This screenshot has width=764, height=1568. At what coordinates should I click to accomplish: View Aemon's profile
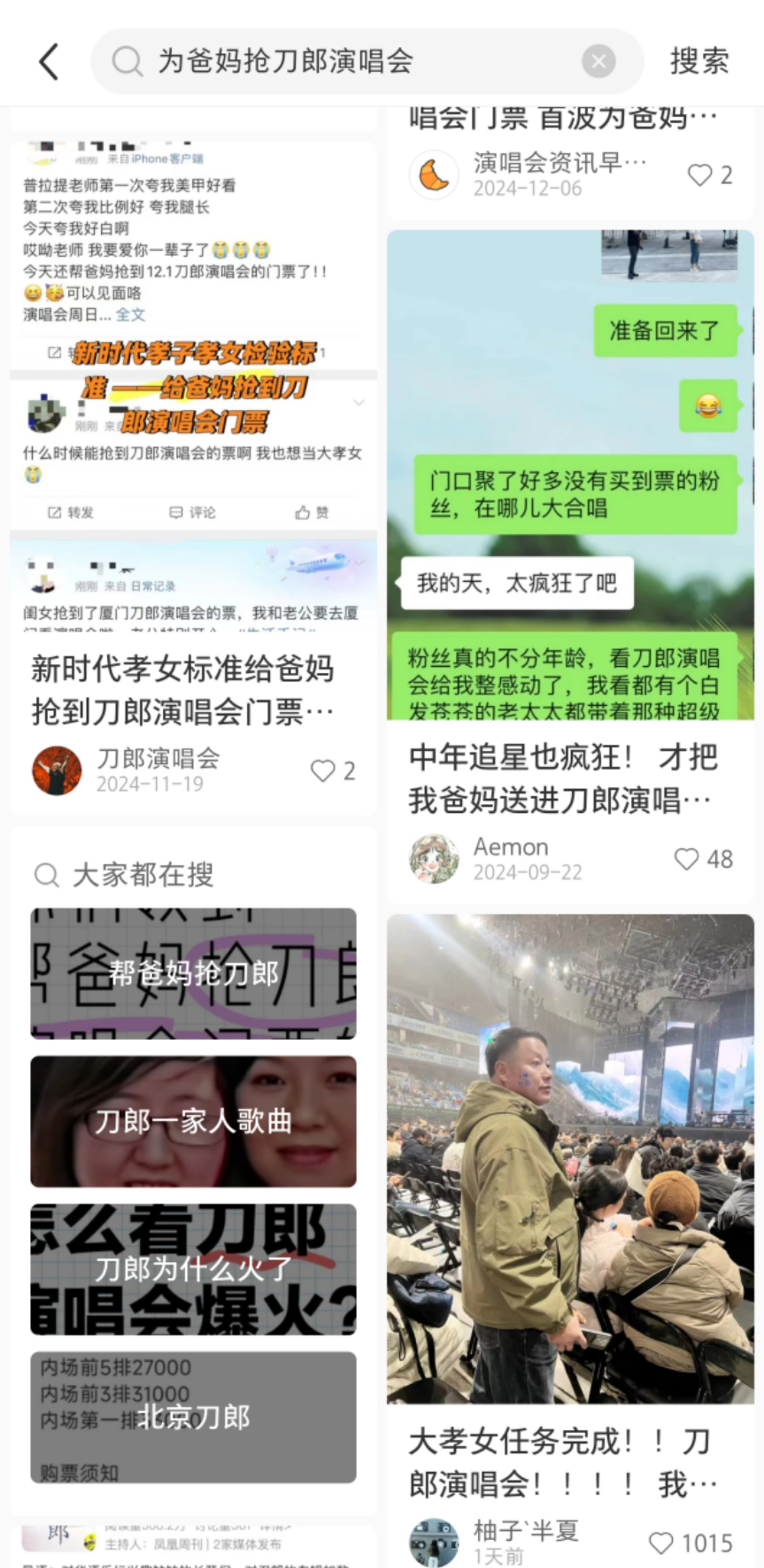click(434, 859)
